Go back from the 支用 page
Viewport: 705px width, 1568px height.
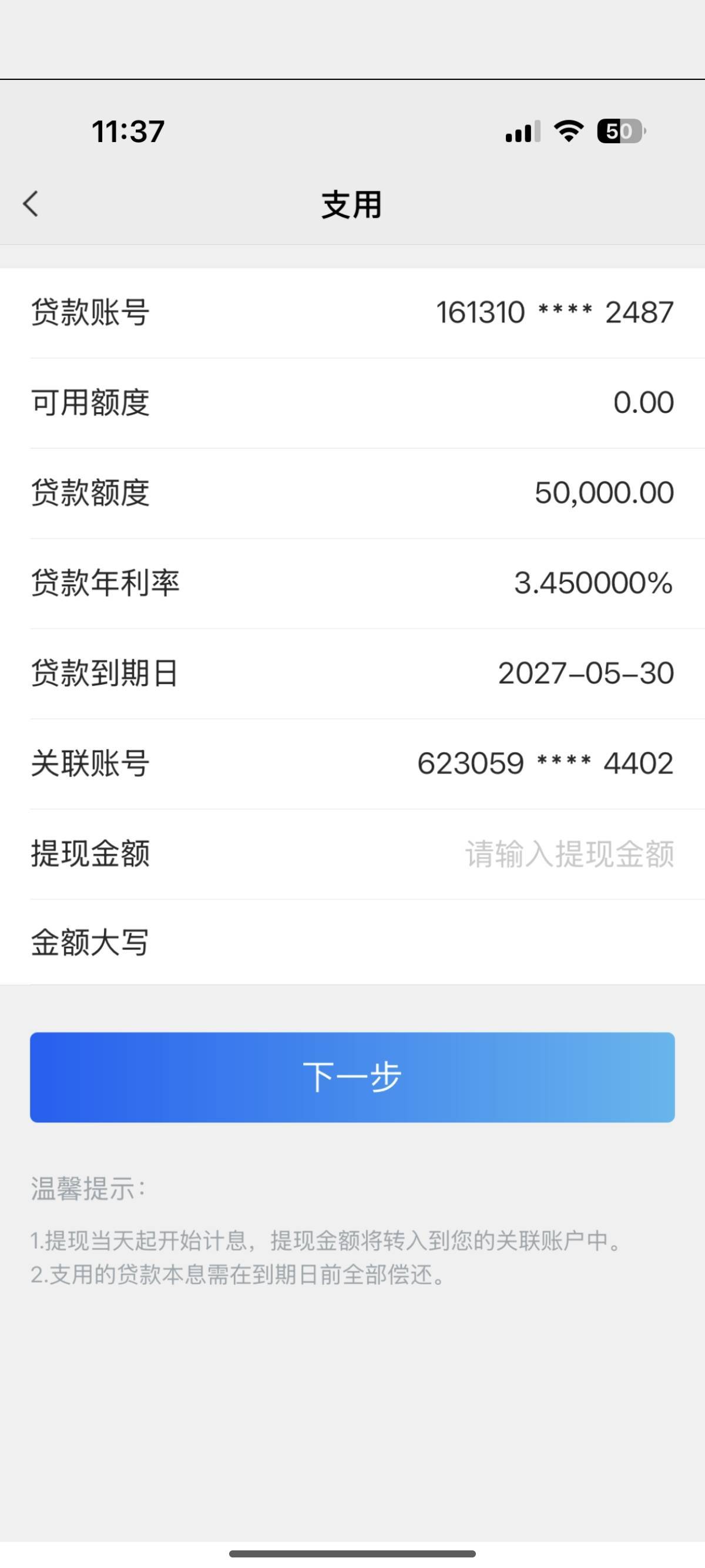pos(31,204)
